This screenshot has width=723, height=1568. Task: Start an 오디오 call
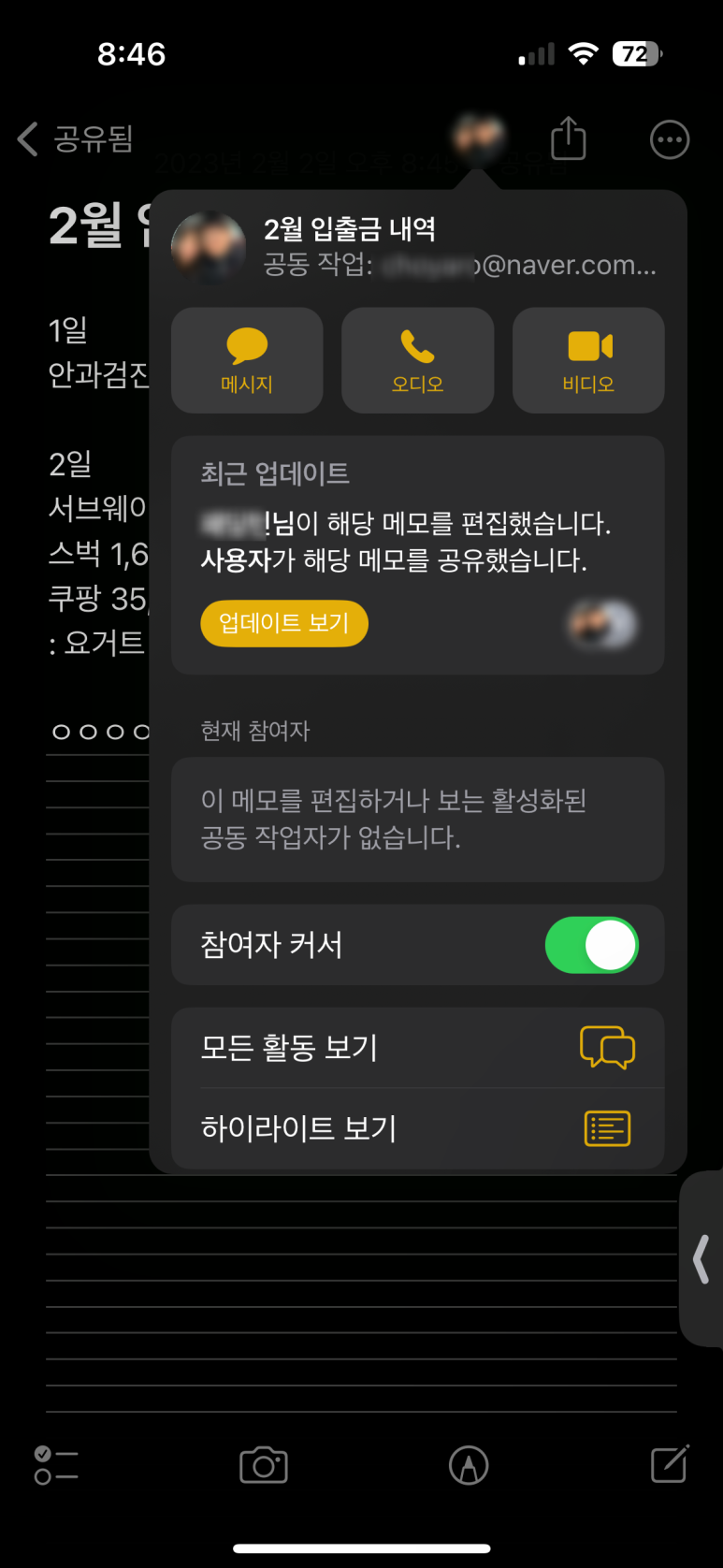click(417, 360)
